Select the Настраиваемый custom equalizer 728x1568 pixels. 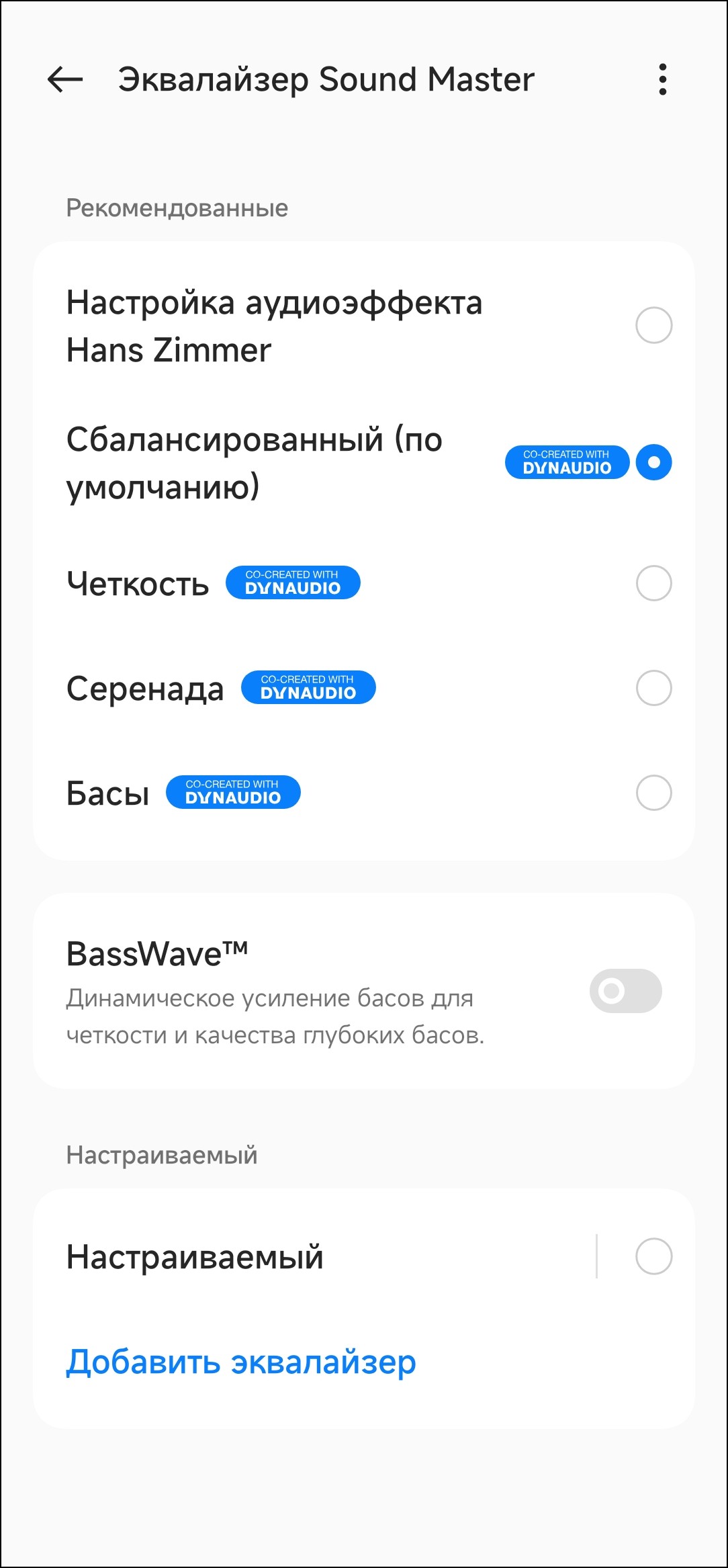click(x=653, y=1256)
